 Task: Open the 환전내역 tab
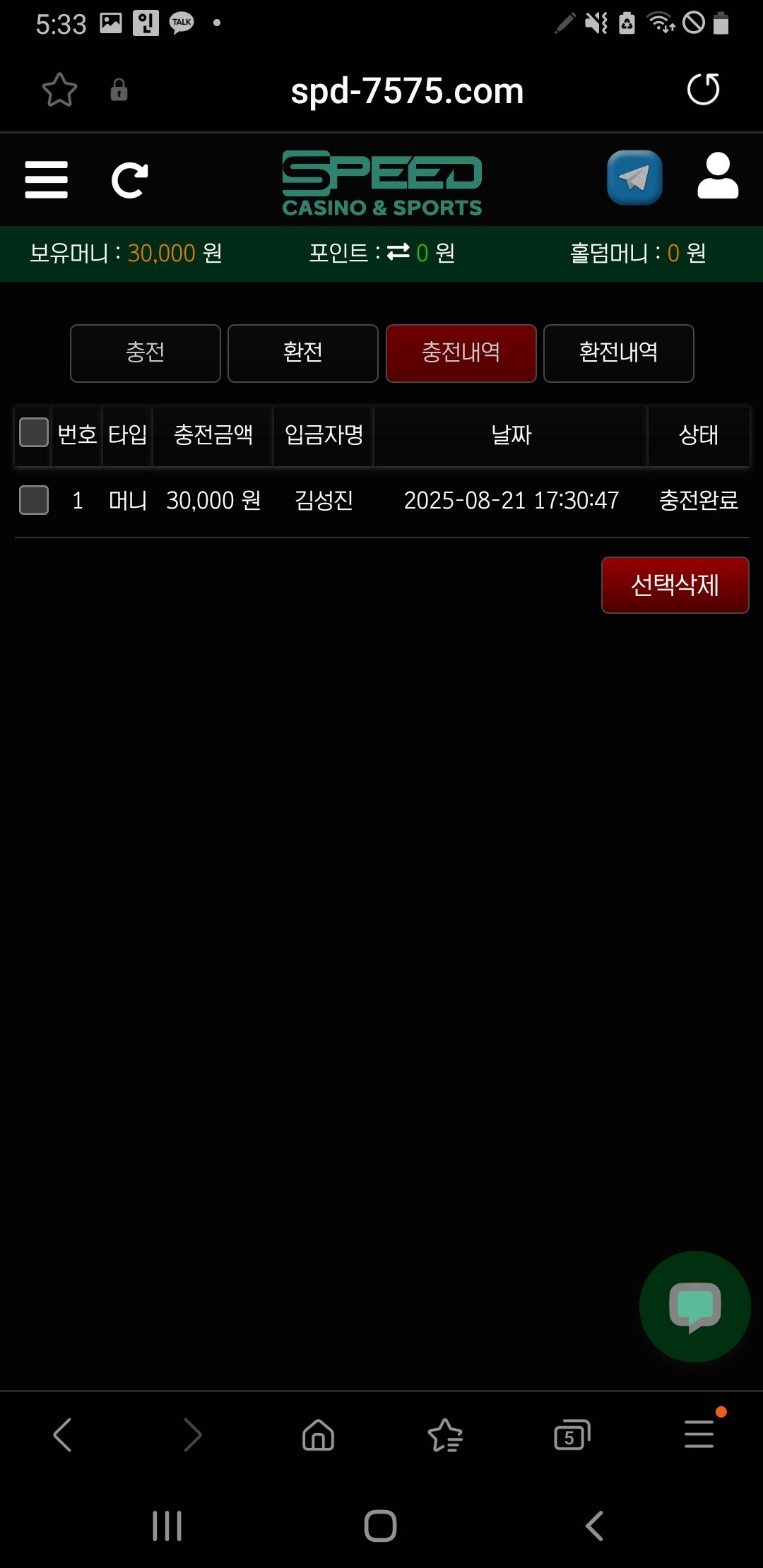618,353
